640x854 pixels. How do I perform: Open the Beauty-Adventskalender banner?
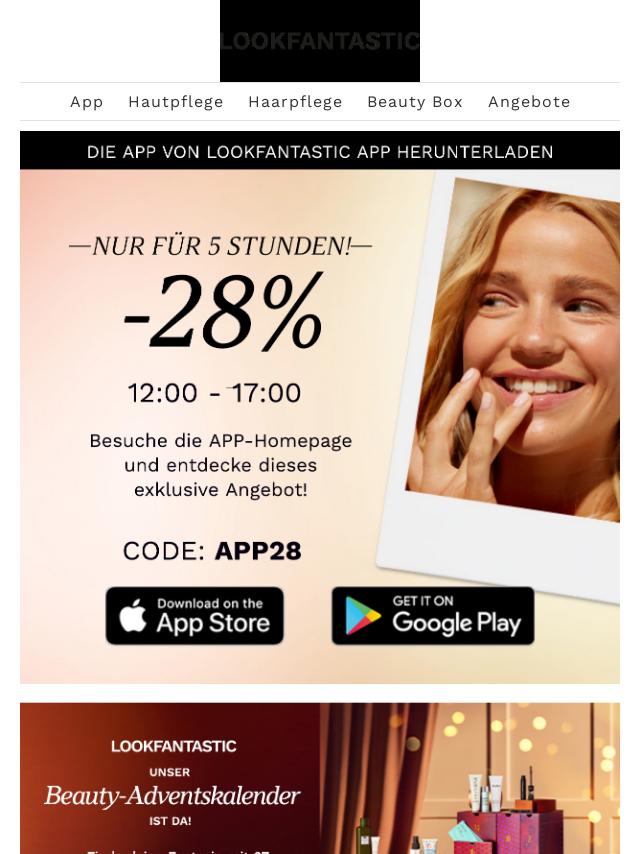pos(319,780)
